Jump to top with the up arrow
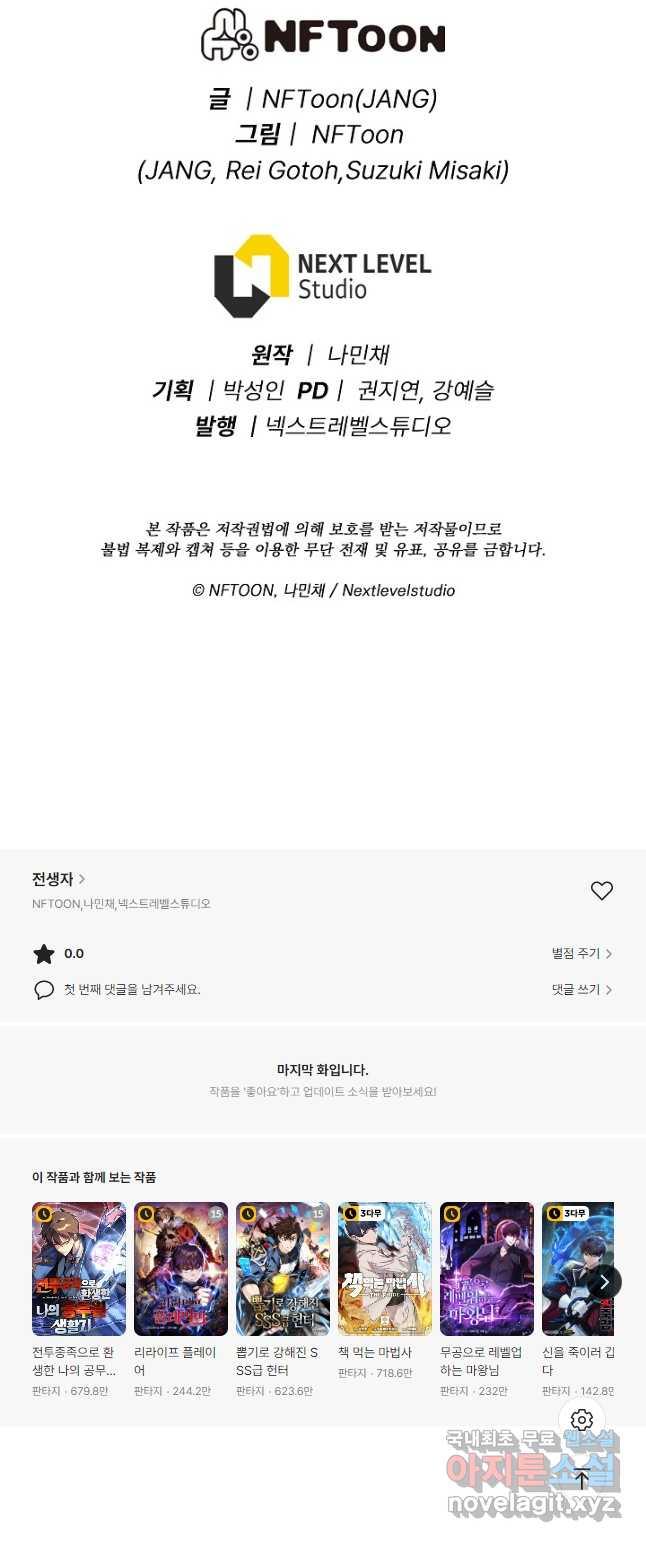The width and height of the screenshot is (646, 1542). [x=582, y=1479]
